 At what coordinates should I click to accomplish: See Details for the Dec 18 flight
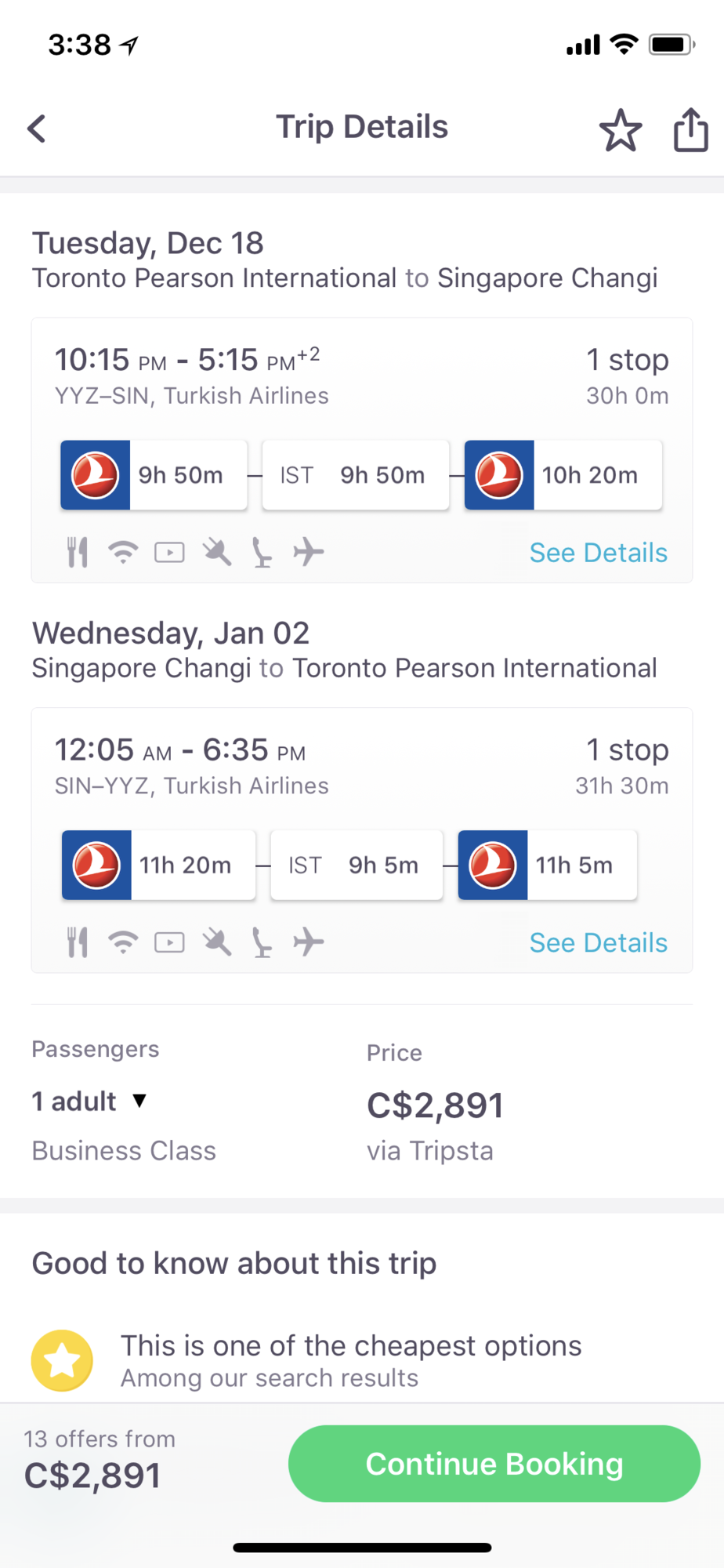(598, 553)
